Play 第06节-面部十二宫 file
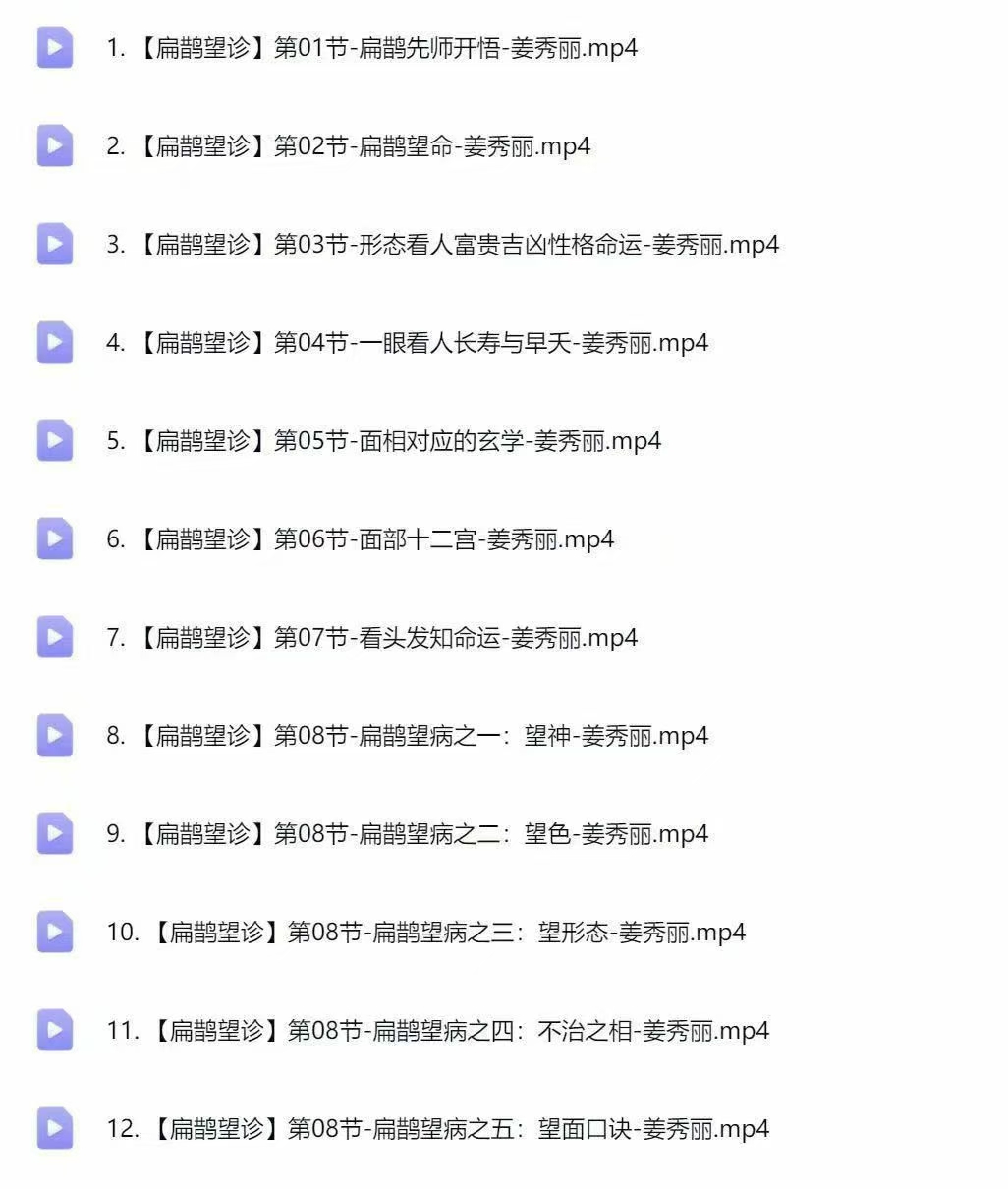Viewport: 1008px width, 1189px height. 360,539
